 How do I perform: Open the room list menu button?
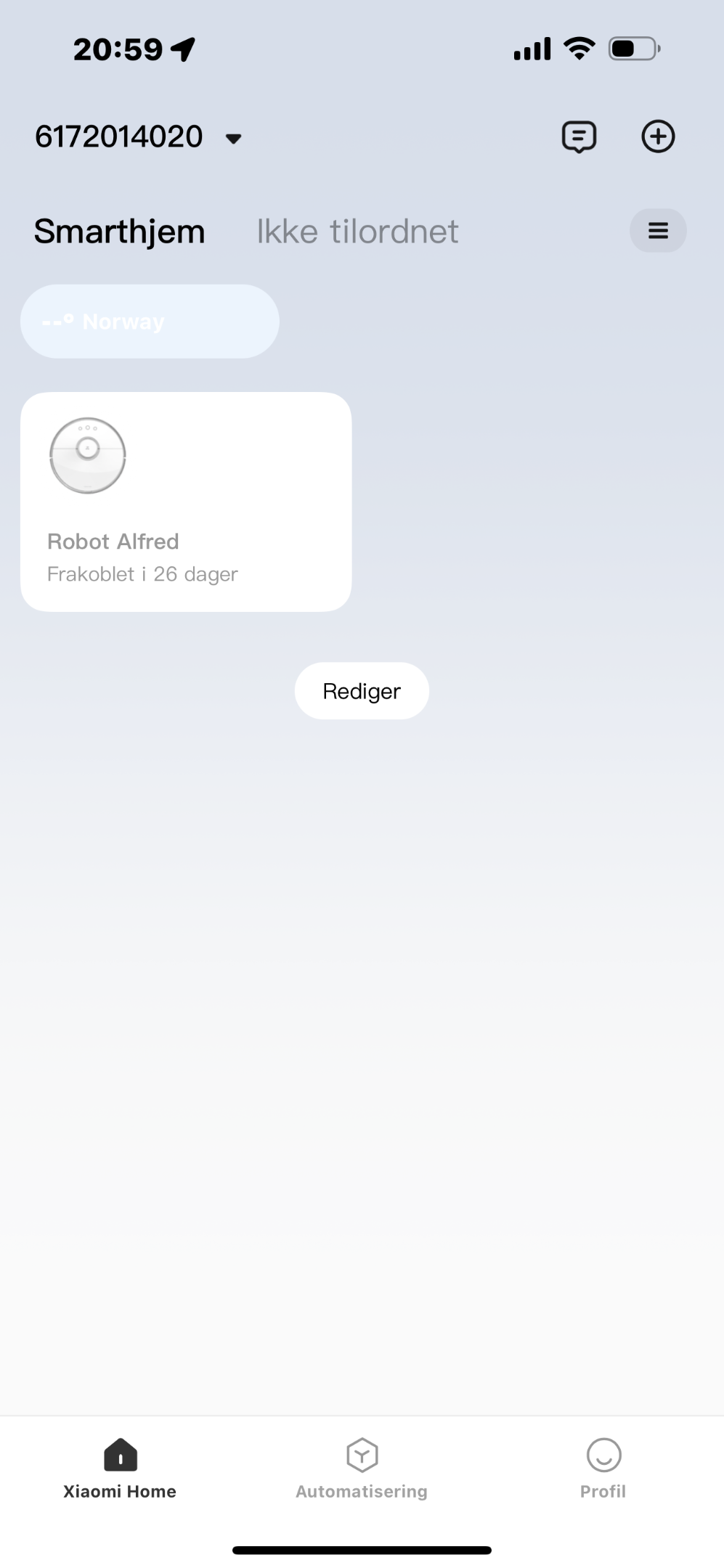[658, 231]
